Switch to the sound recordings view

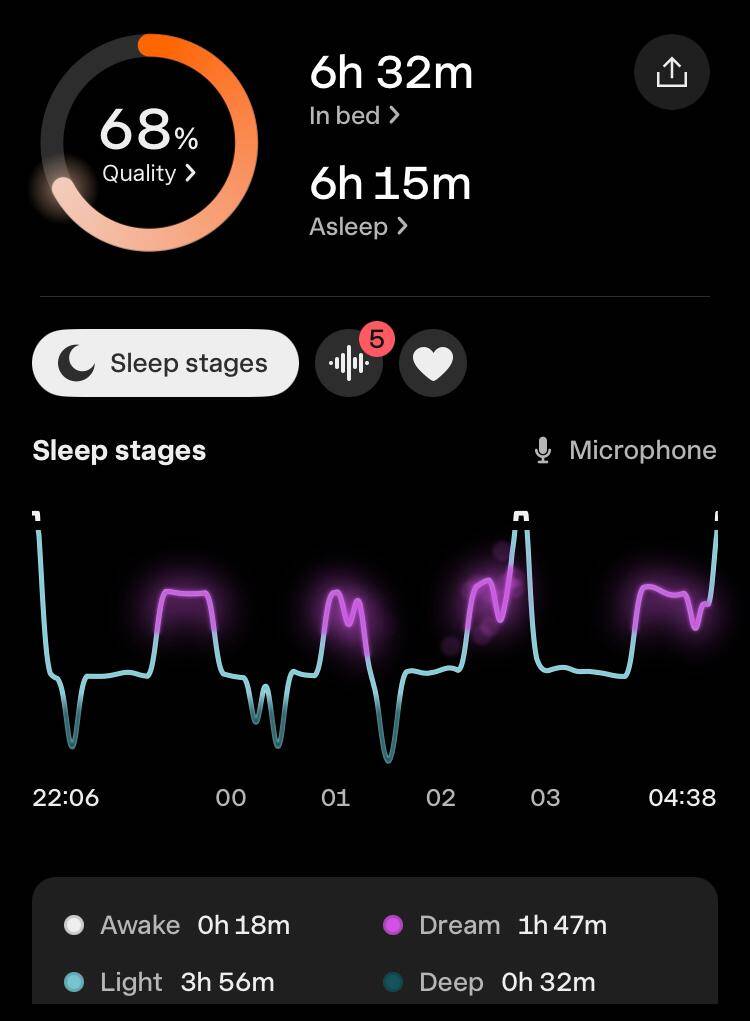click(349, 364)
